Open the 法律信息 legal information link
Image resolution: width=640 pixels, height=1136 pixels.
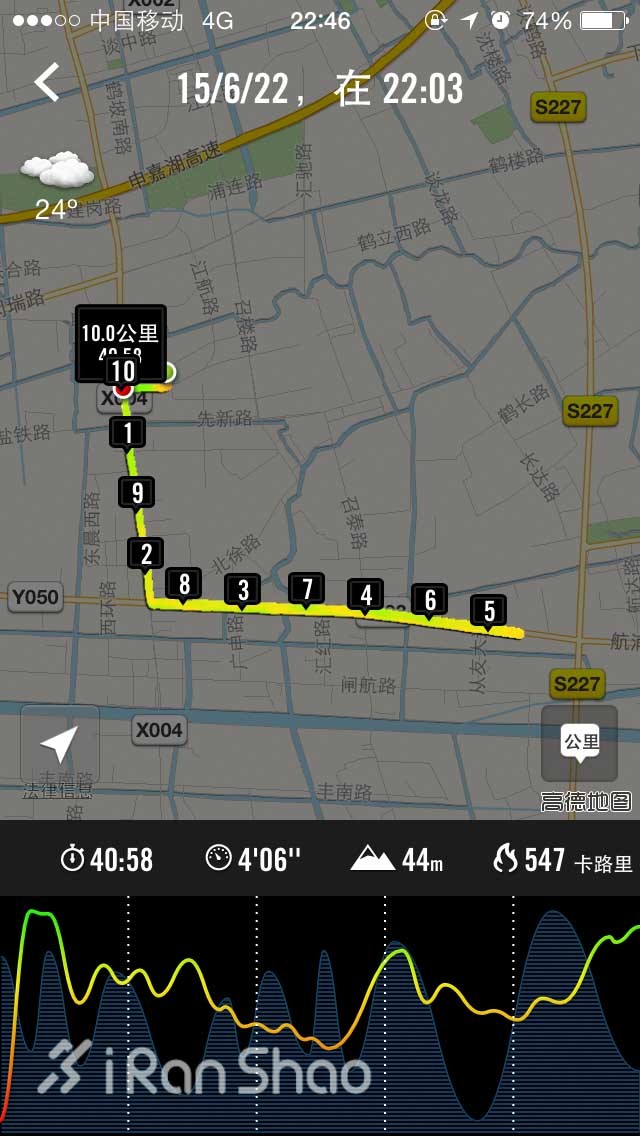tap(59, 790)
